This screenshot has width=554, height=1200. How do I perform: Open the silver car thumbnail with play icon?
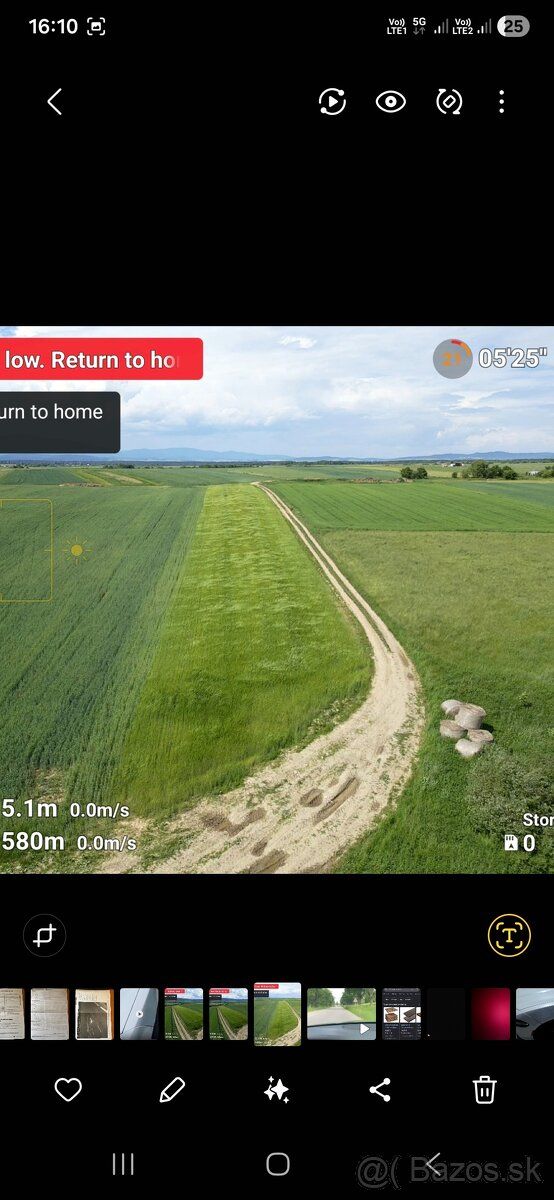tap(139, 1014)
